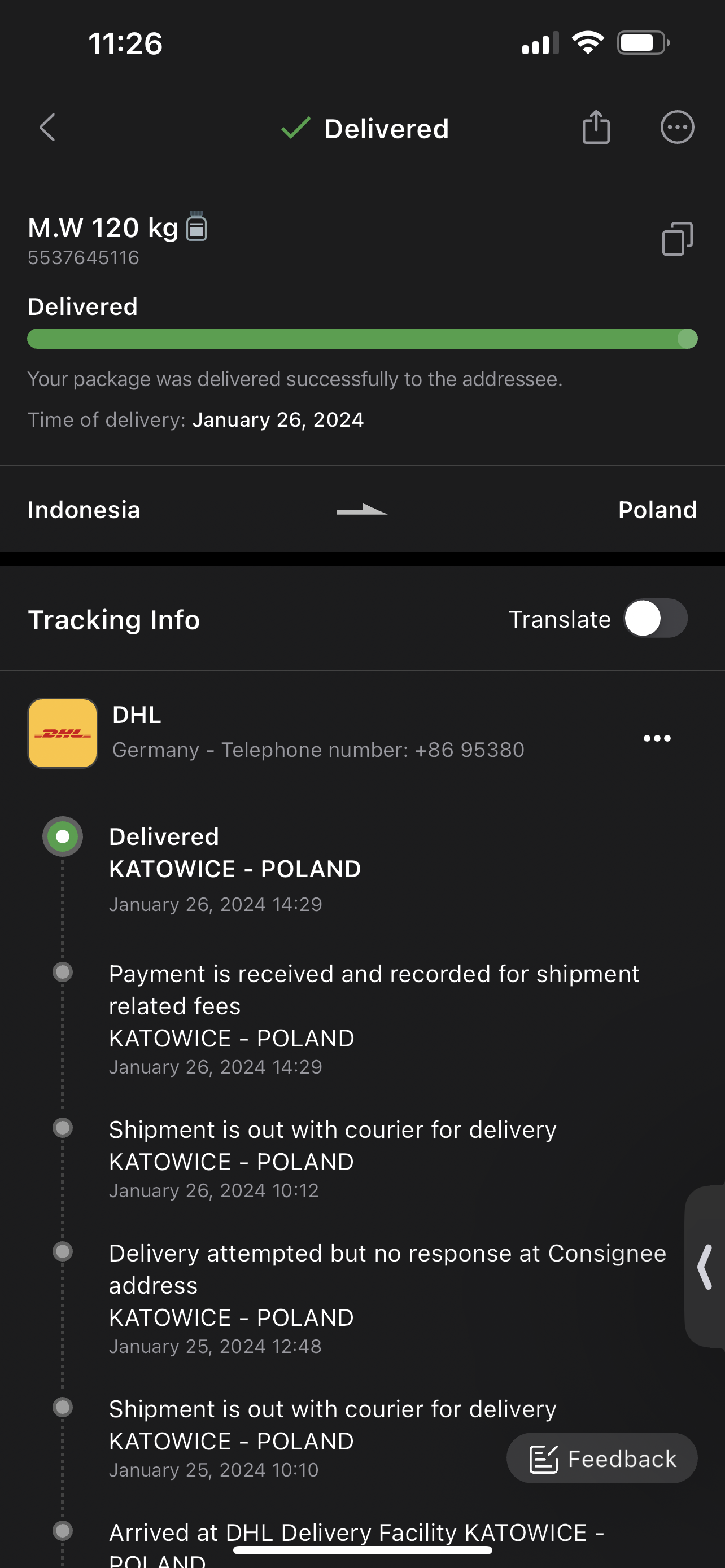Viewport: 725px width, 1568px height.
Task: Open DHL carrier options menu
Action: (x=657, y=738)
